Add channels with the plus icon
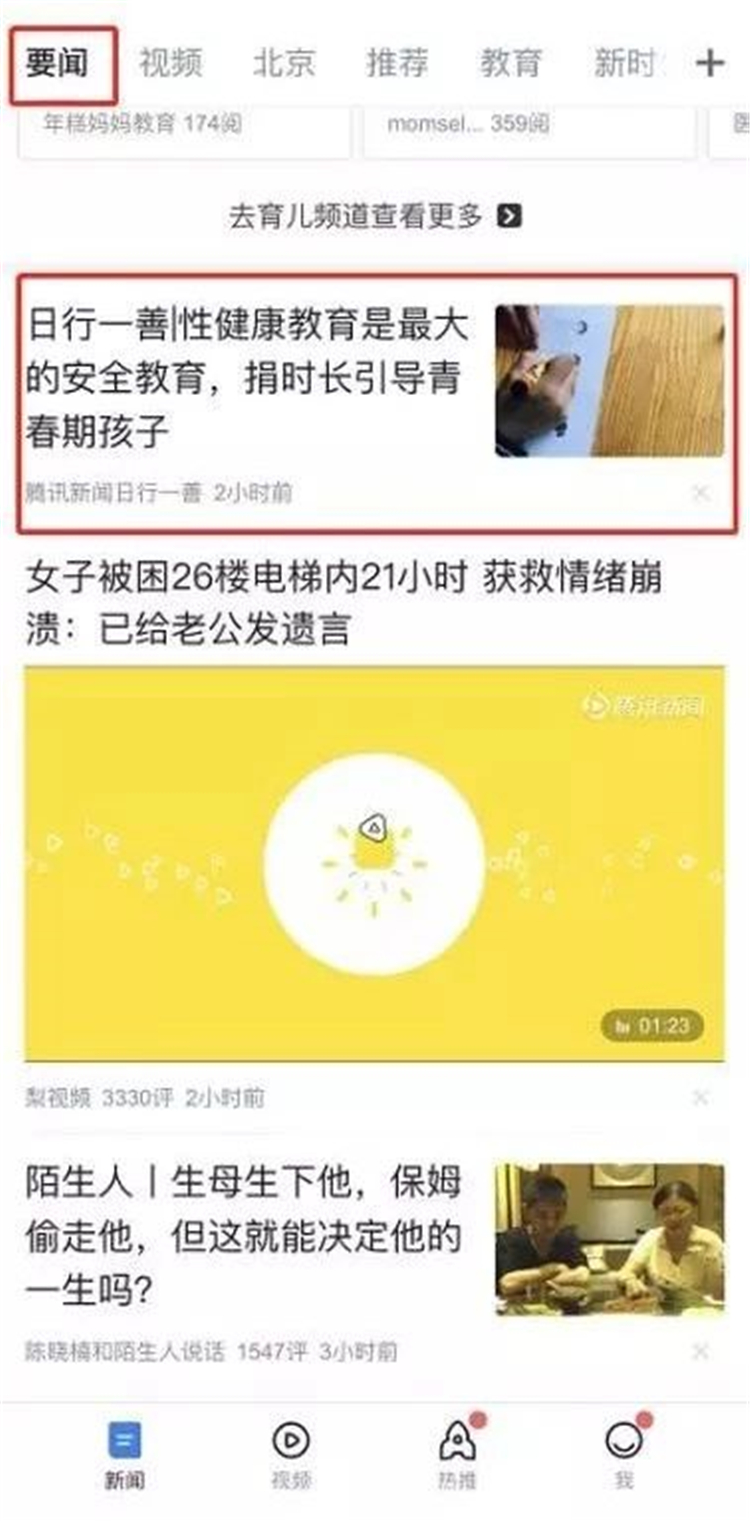Screen dimensions: 750x1521 tap(709, 64)
